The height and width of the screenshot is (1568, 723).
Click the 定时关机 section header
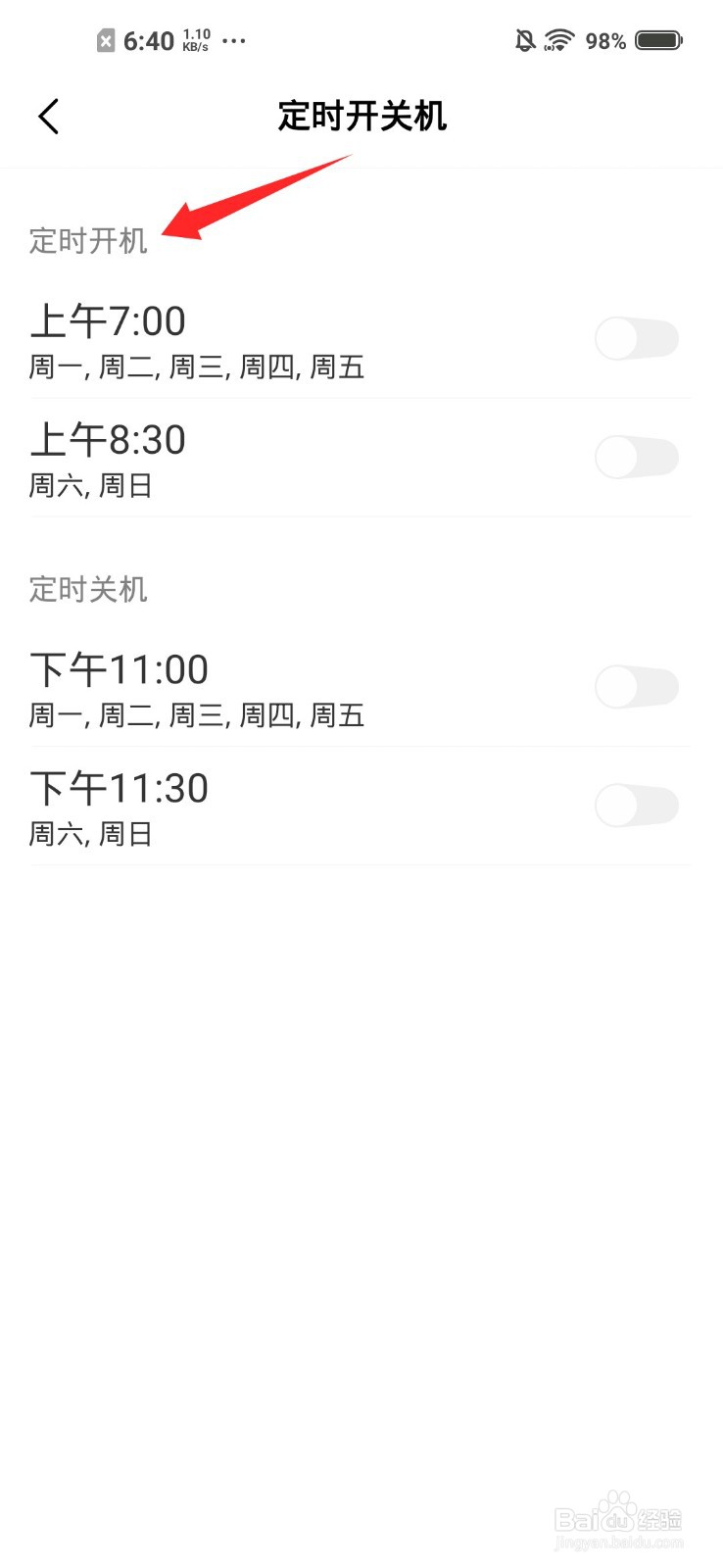[x=88, y=589]
